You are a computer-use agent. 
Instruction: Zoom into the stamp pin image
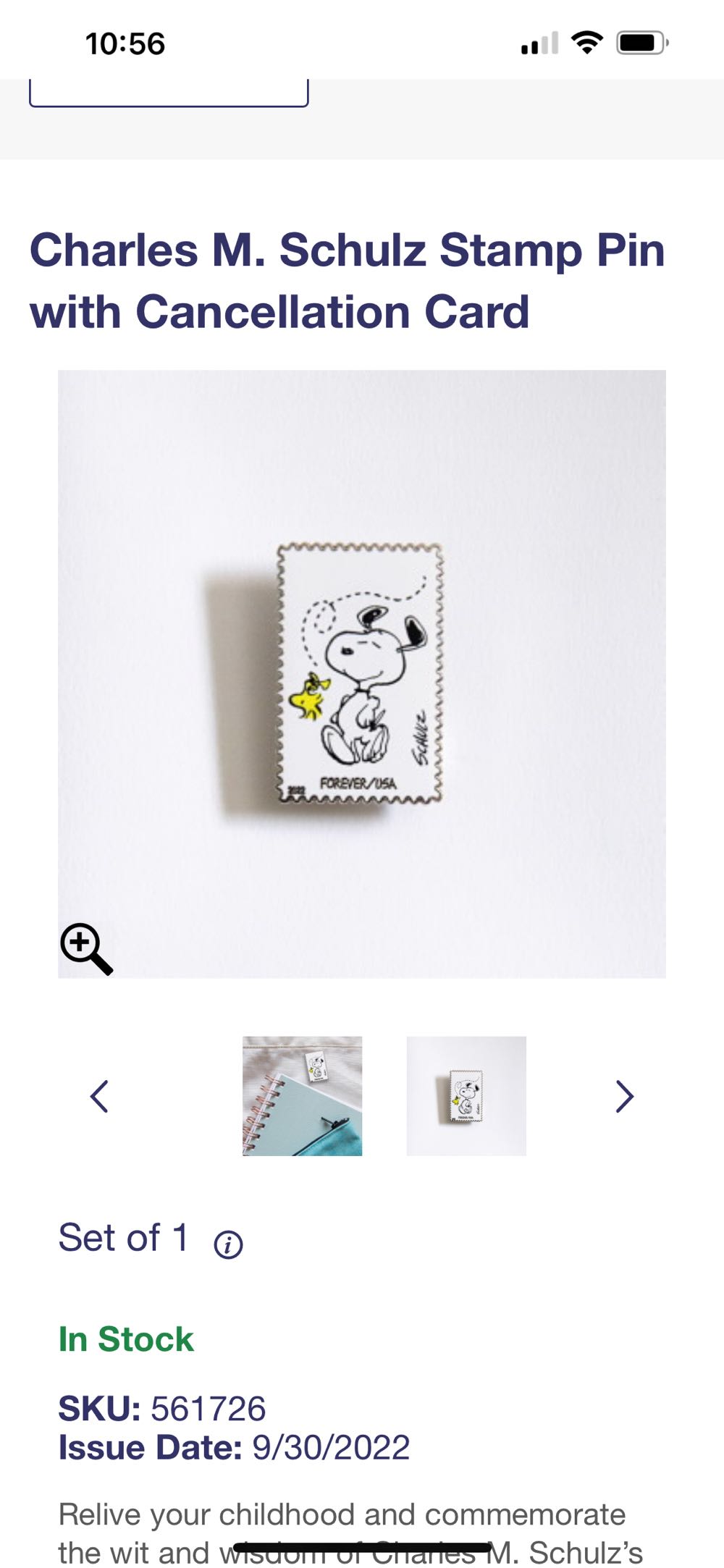pos(86,948)
